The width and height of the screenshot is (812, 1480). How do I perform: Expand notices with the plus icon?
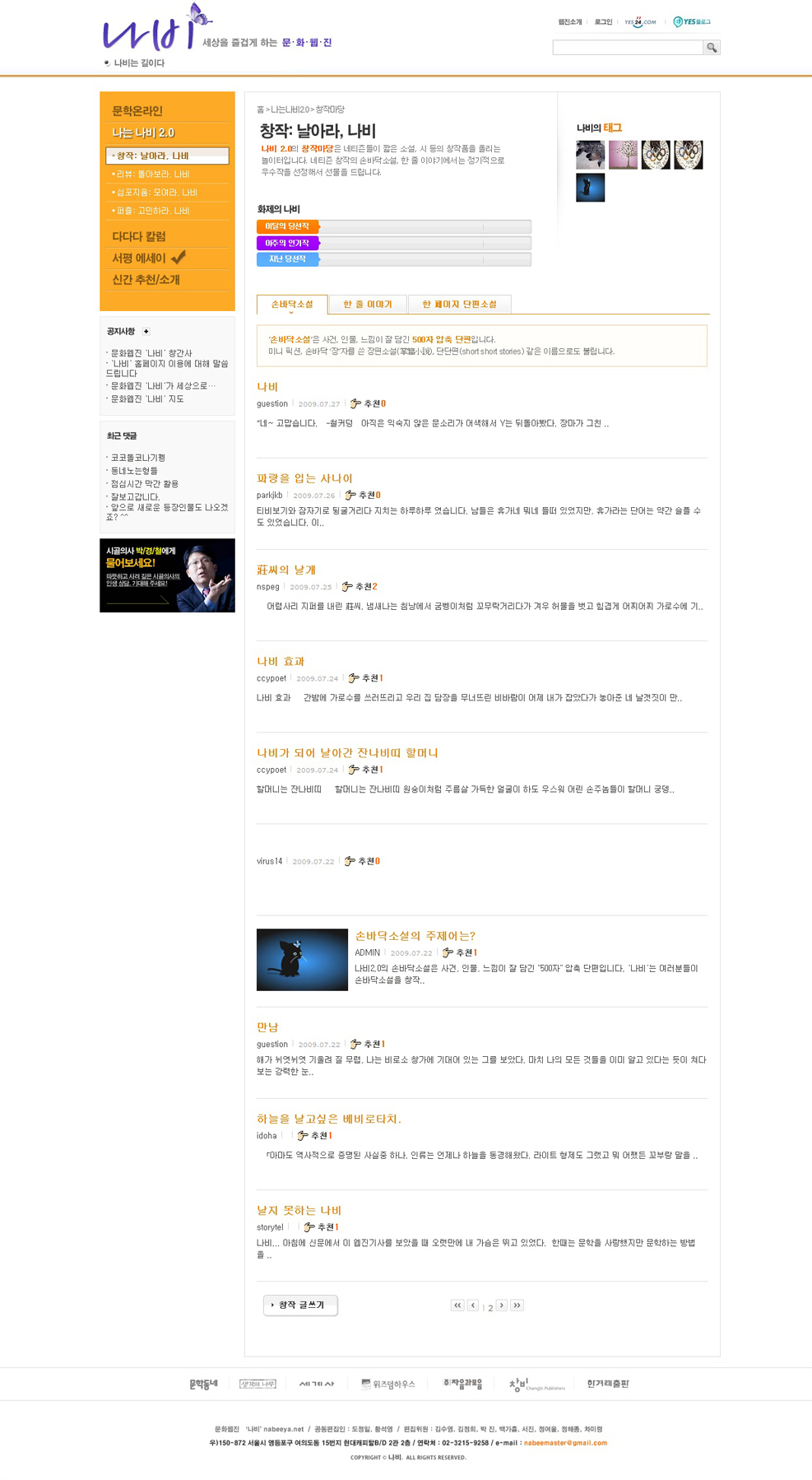tap(146, 332)
